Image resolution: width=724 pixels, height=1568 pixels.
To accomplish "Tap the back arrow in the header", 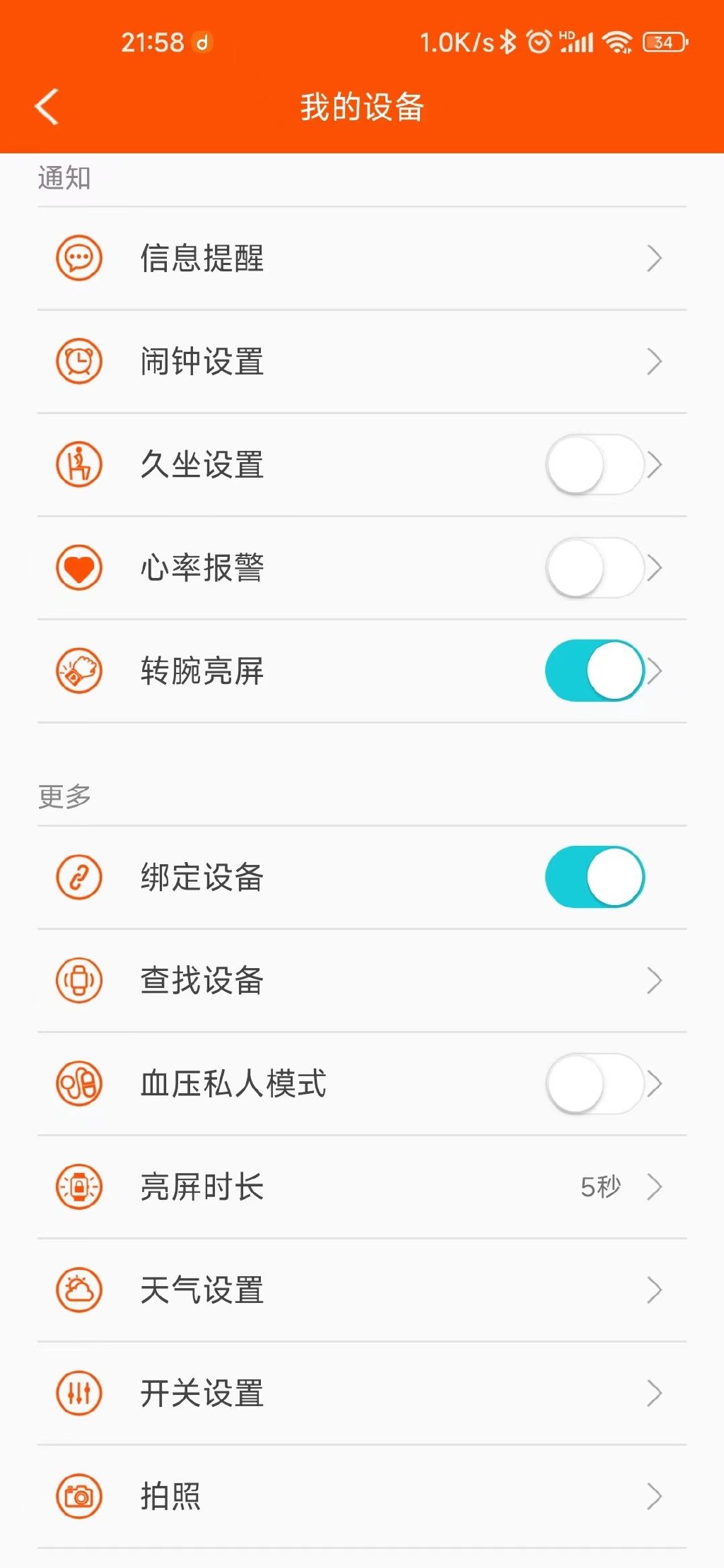I will tap(45, 105).
